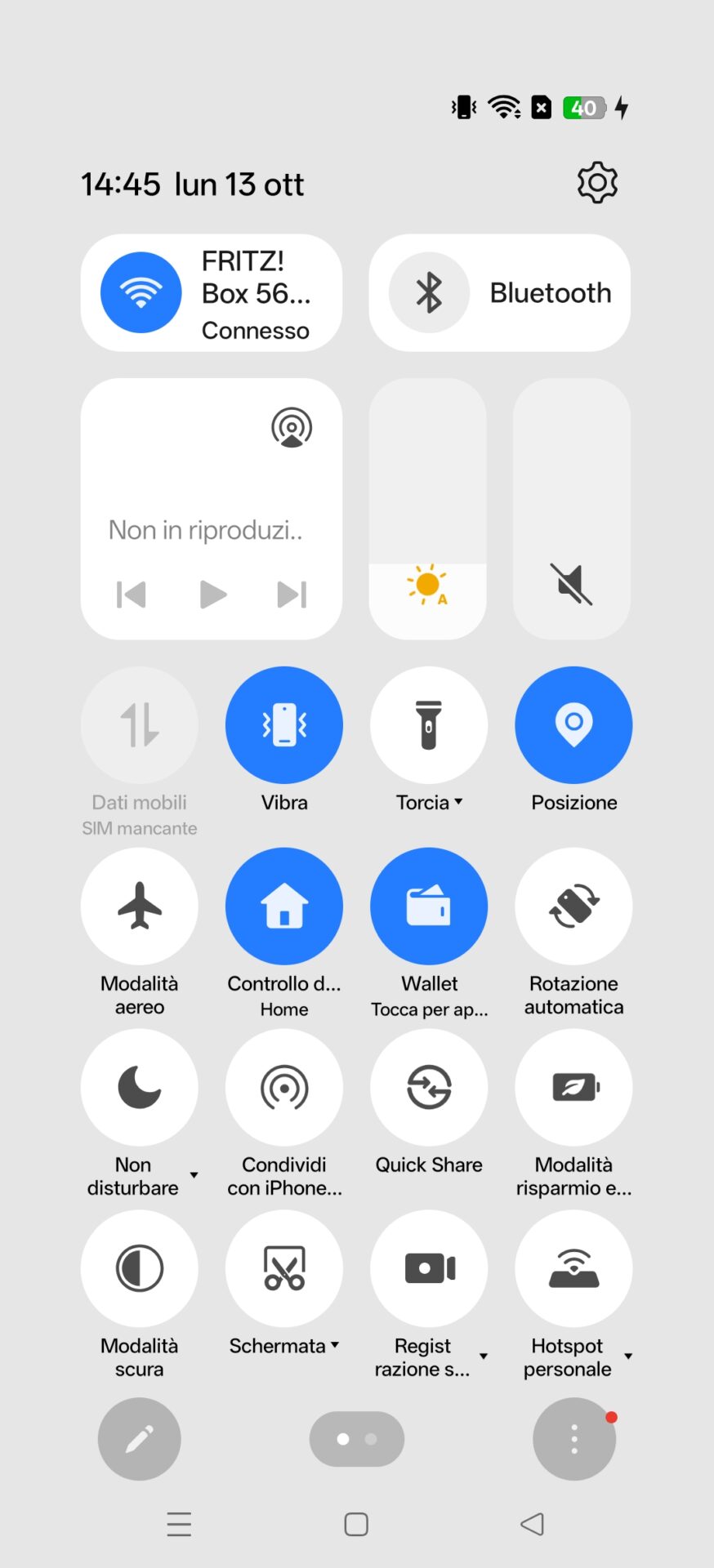Open the Wallet tile

tap(429, 906)
